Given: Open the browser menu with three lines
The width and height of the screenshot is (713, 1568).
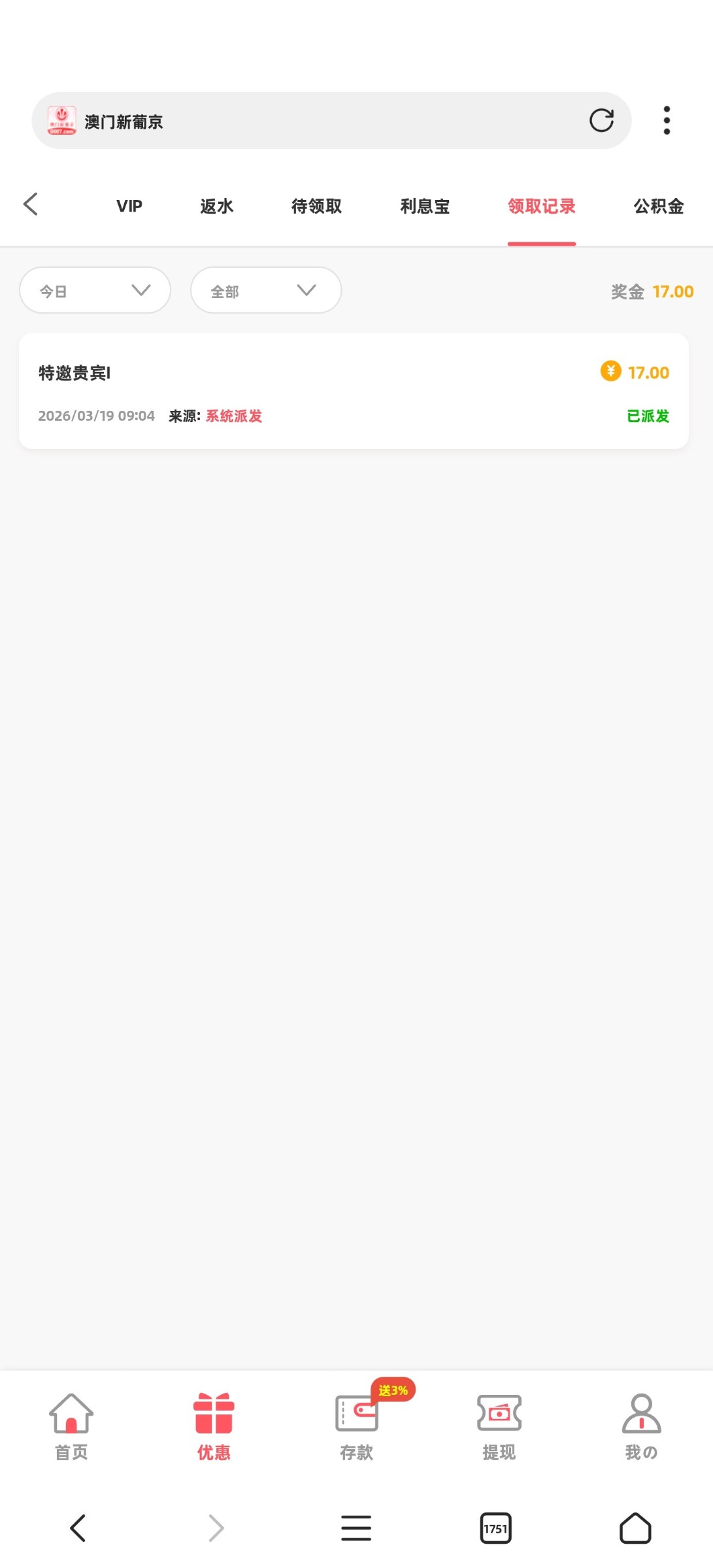Looking at the screenshot, I should (356, 1528).
